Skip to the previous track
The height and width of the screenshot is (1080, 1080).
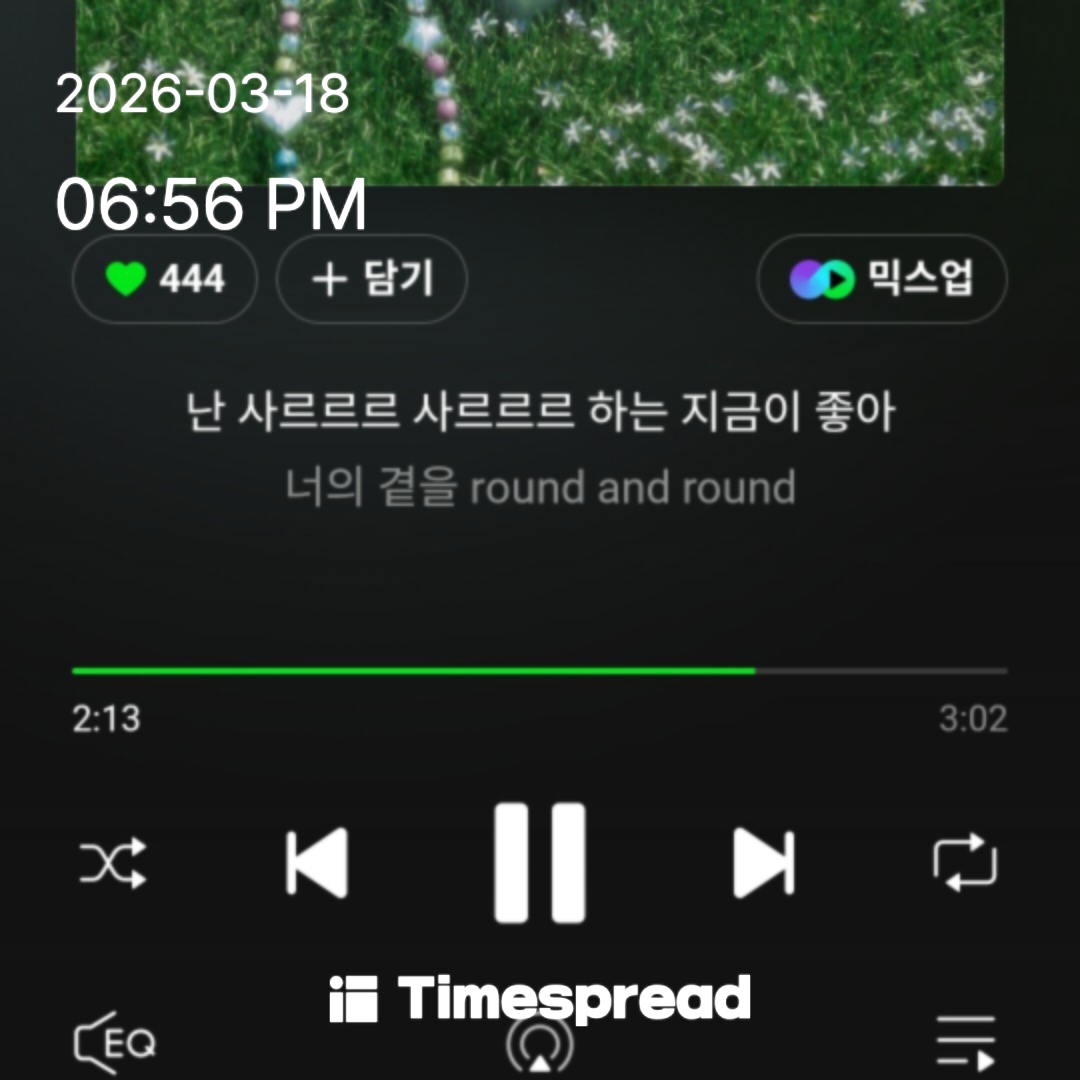click(317, 862)
